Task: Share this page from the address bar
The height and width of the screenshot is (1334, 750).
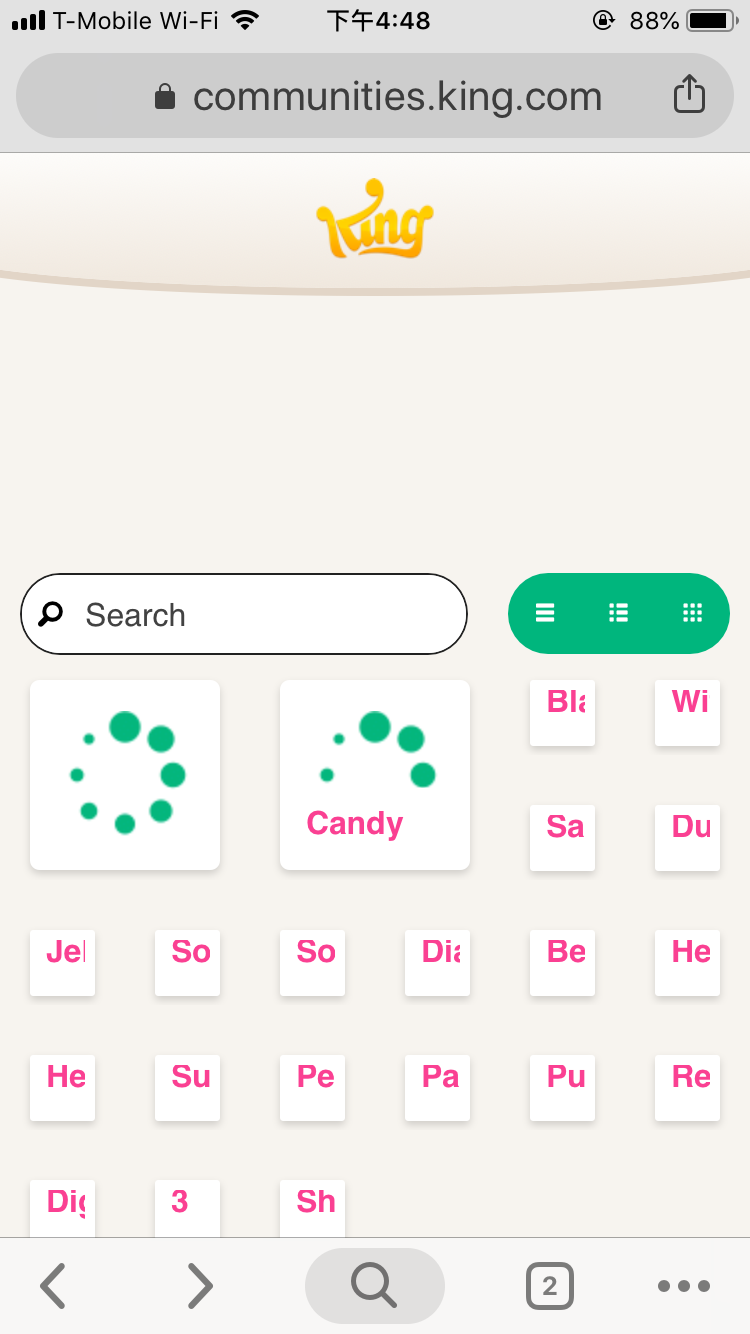Action: [x=689, y=96]
